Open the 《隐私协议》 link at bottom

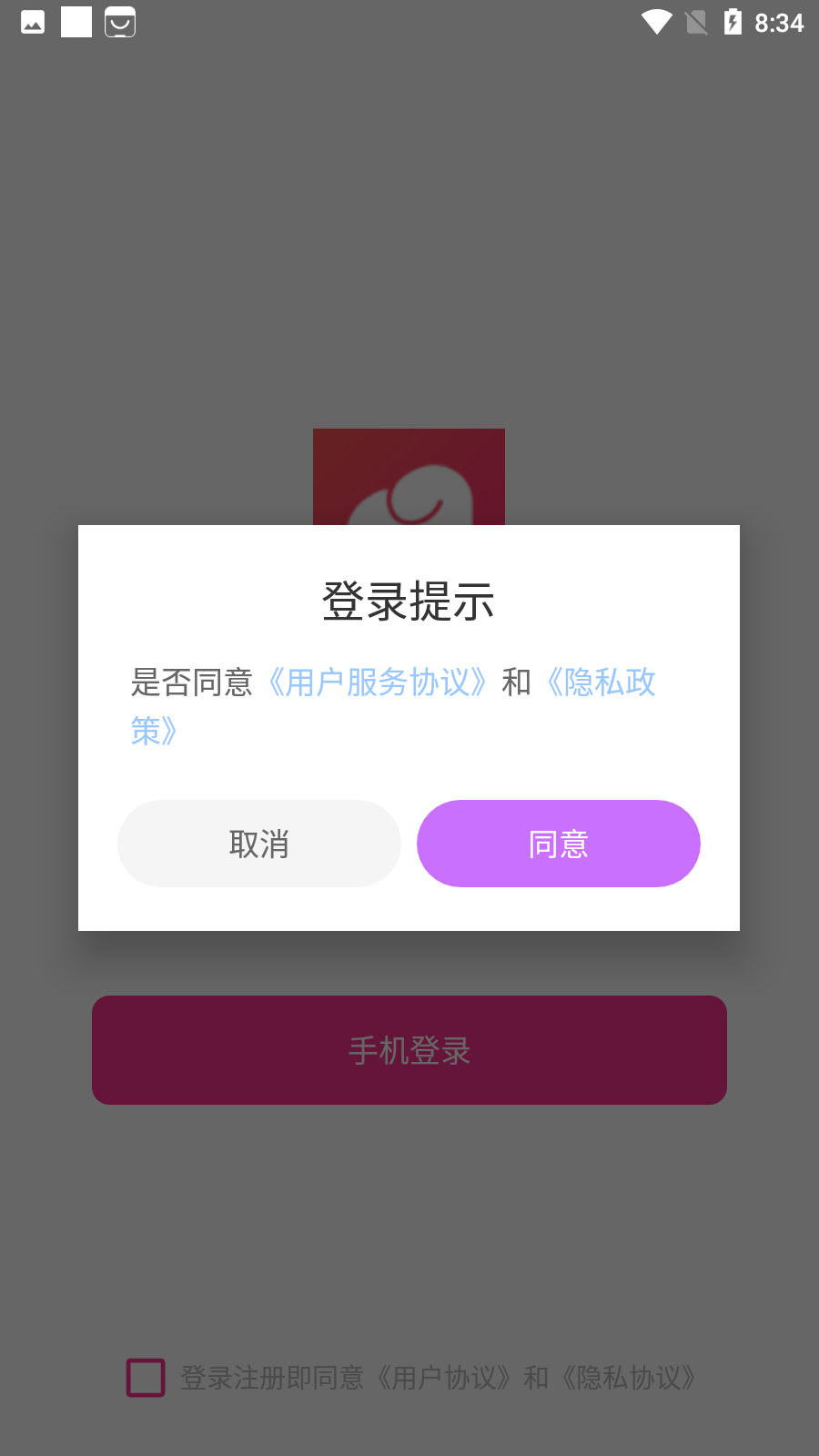point(627,1378)
